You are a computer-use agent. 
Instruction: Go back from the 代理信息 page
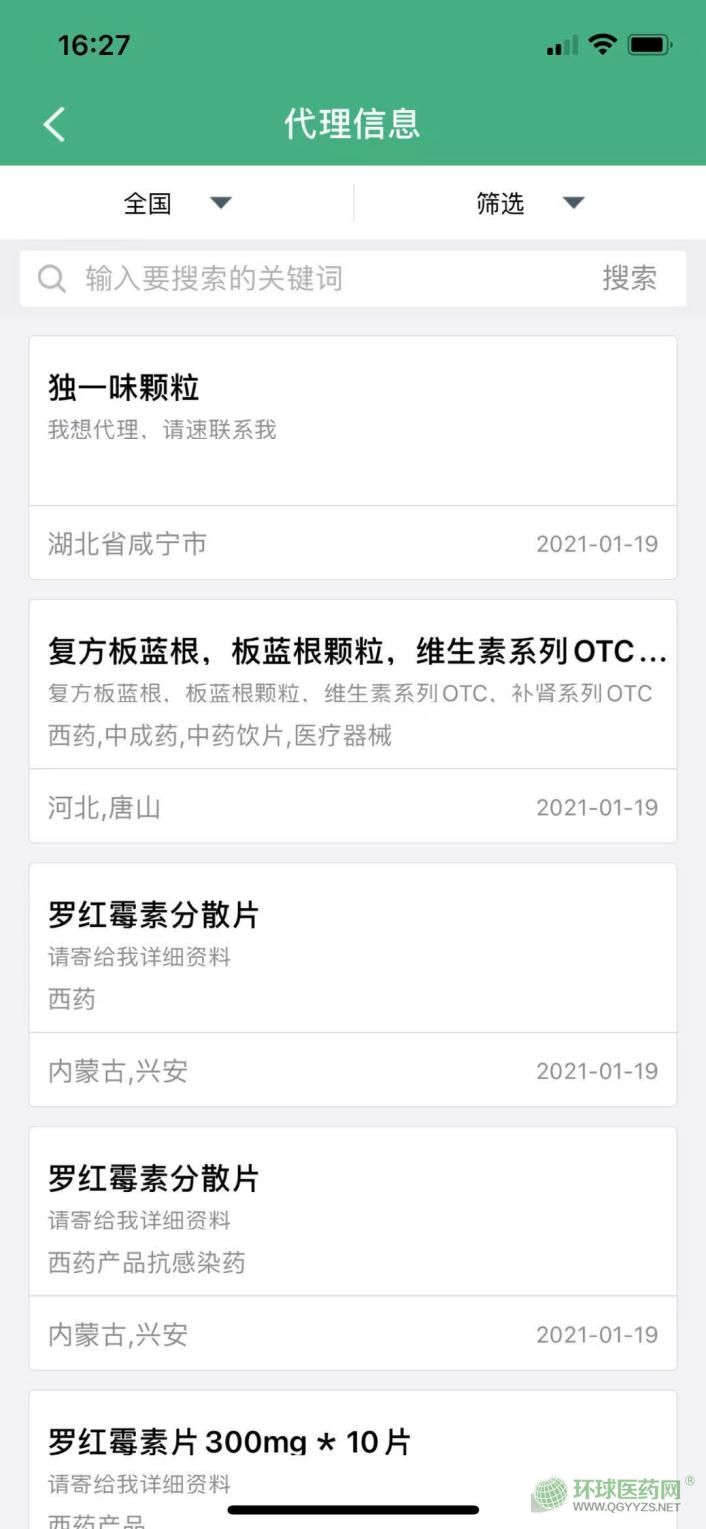[x=54, y=124]
